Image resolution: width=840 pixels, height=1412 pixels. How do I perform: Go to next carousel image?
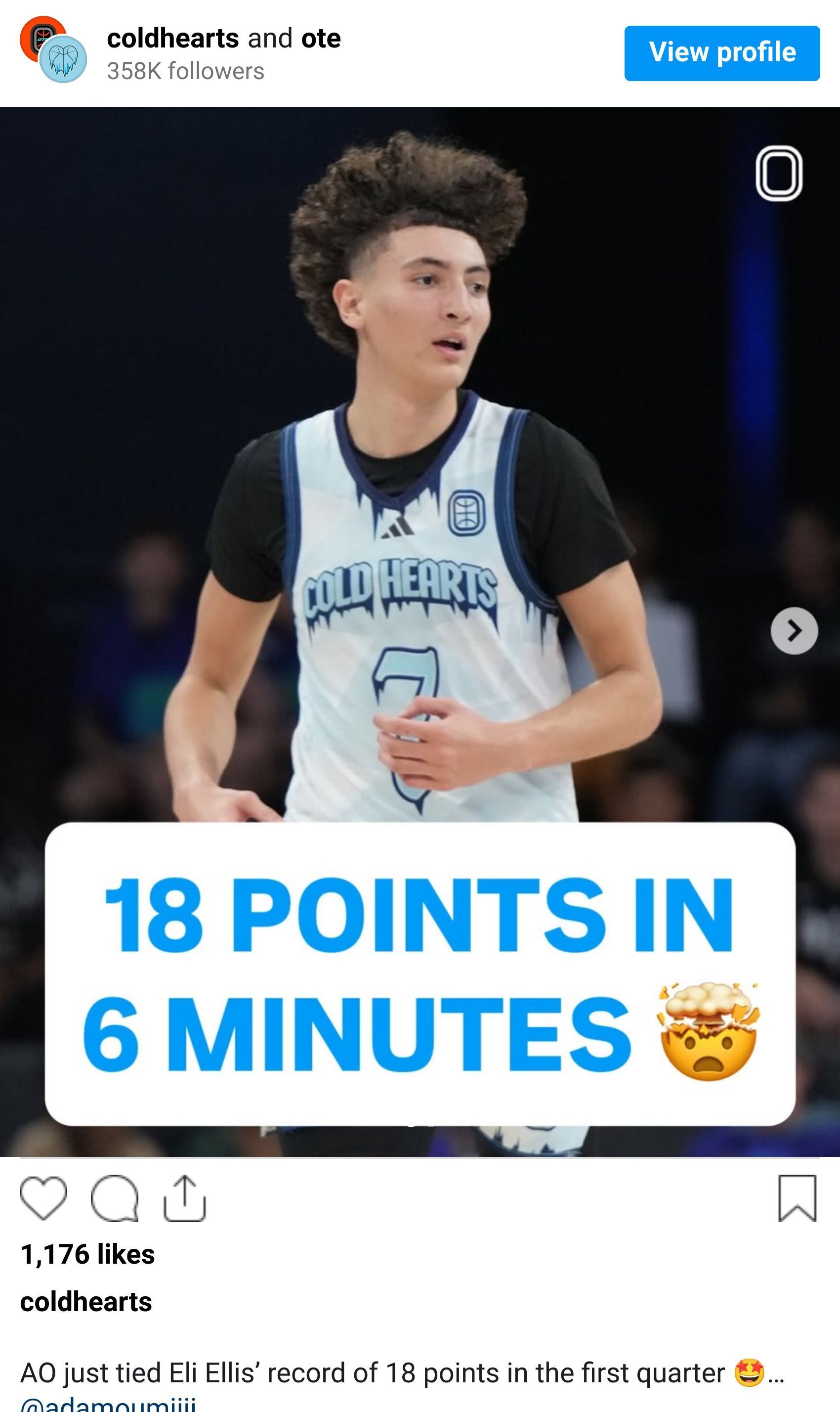(x=794, y=630)
